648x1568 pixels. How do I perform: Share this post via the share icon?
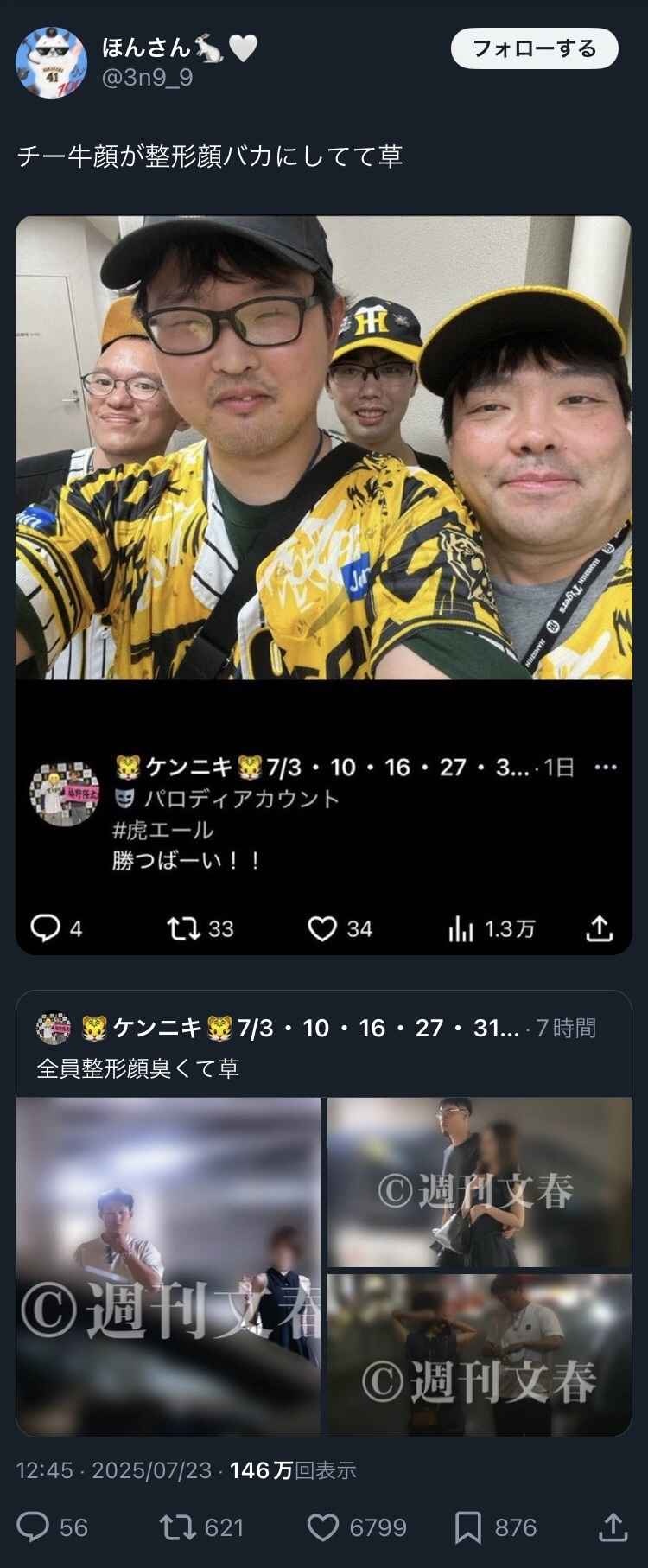613,1527
